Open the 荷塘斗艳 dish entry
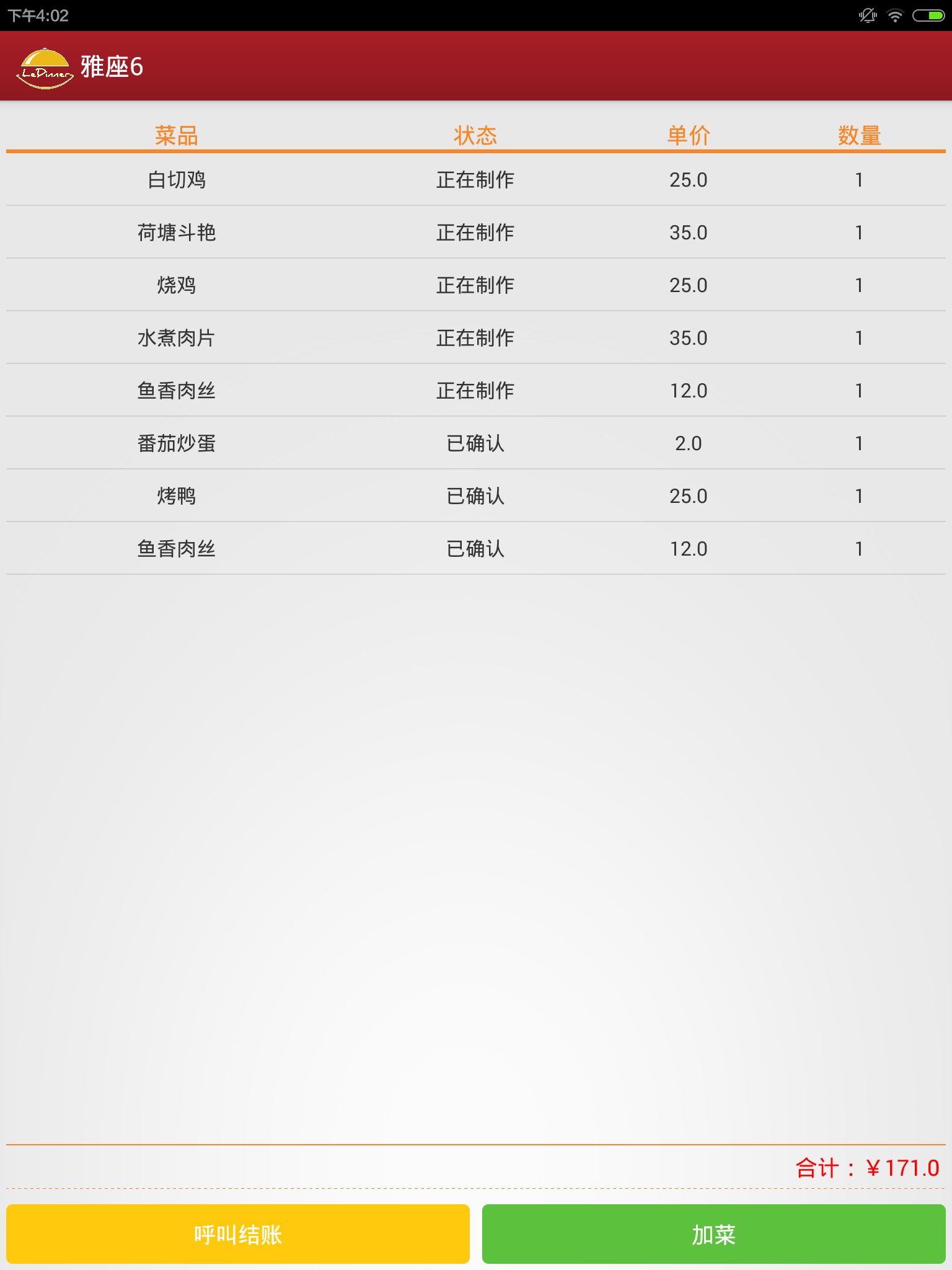The image size is (952, 1270). coord(177,232)
